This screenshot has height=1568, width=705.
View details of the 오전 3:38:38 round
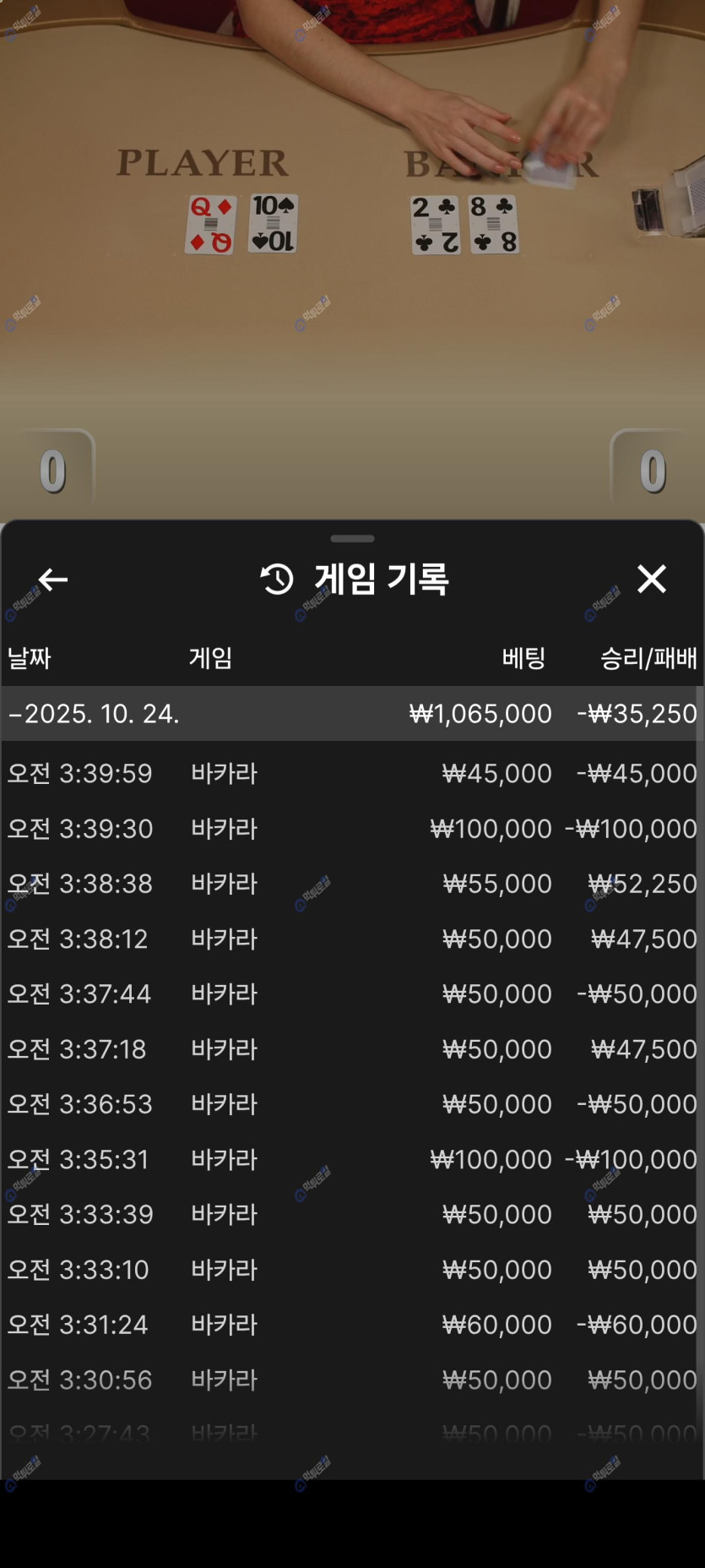pos(352,884)
